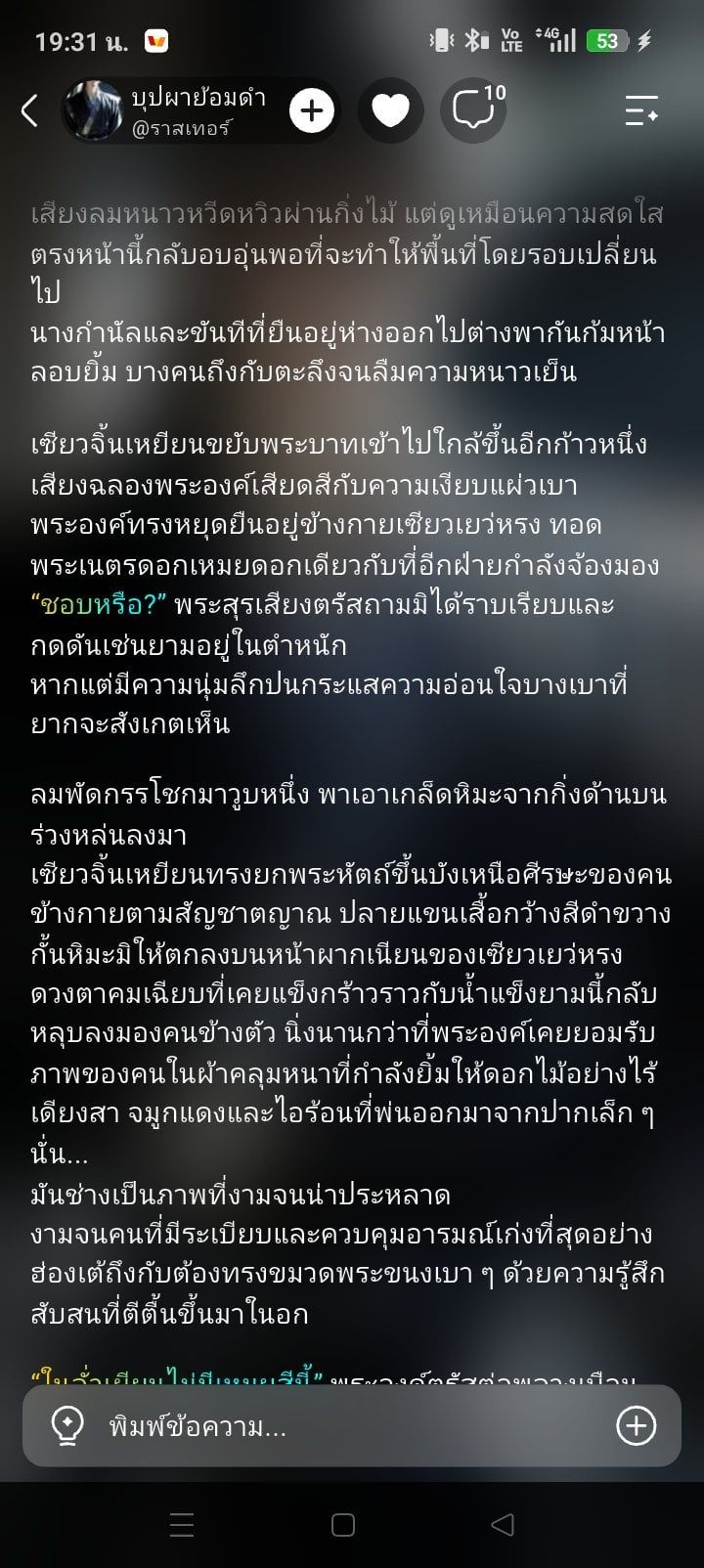Follow the author with the plus button
This screenshot has width=704, height=1568.
click(x=312, y=110)
